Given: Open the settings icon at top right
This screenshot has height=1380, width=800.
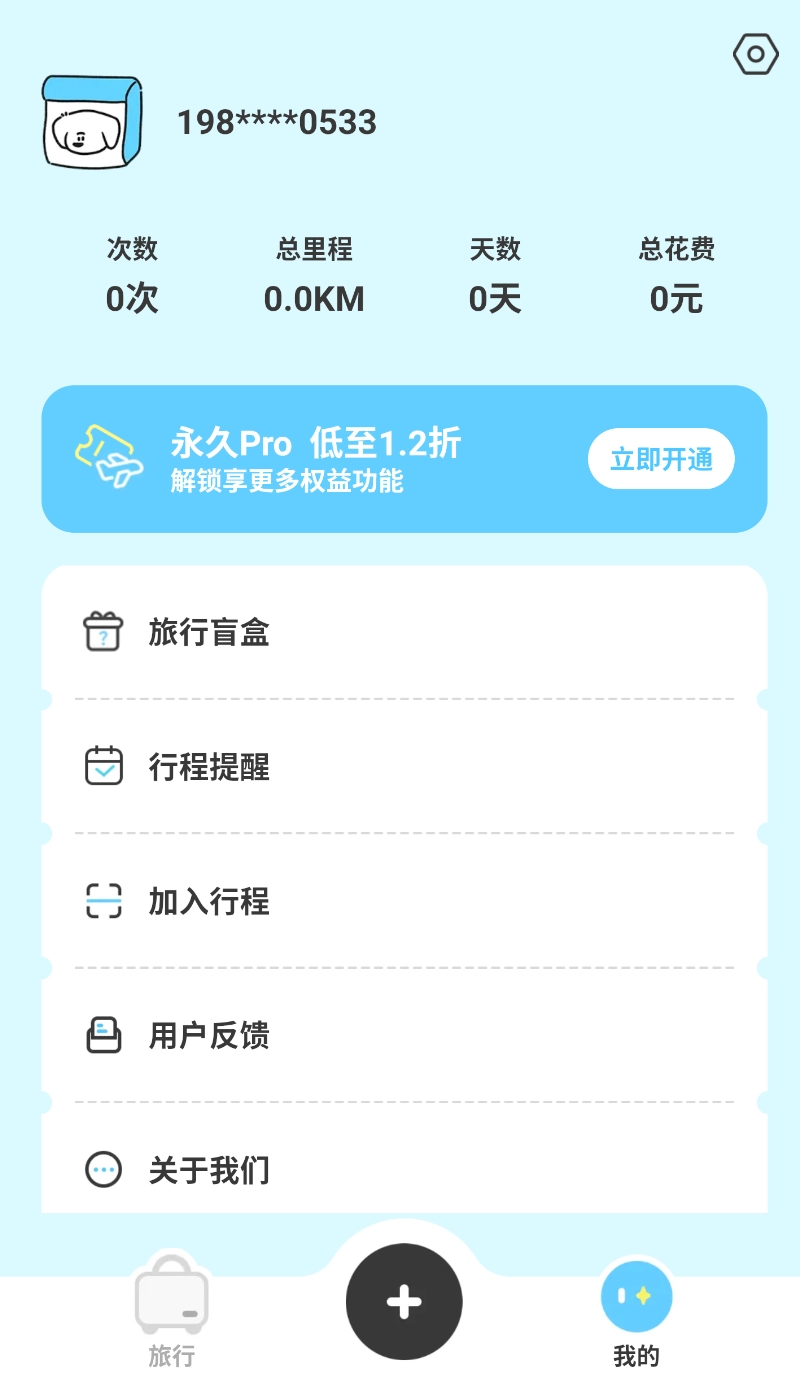Looking at the screenshot, I should point(755,55).
